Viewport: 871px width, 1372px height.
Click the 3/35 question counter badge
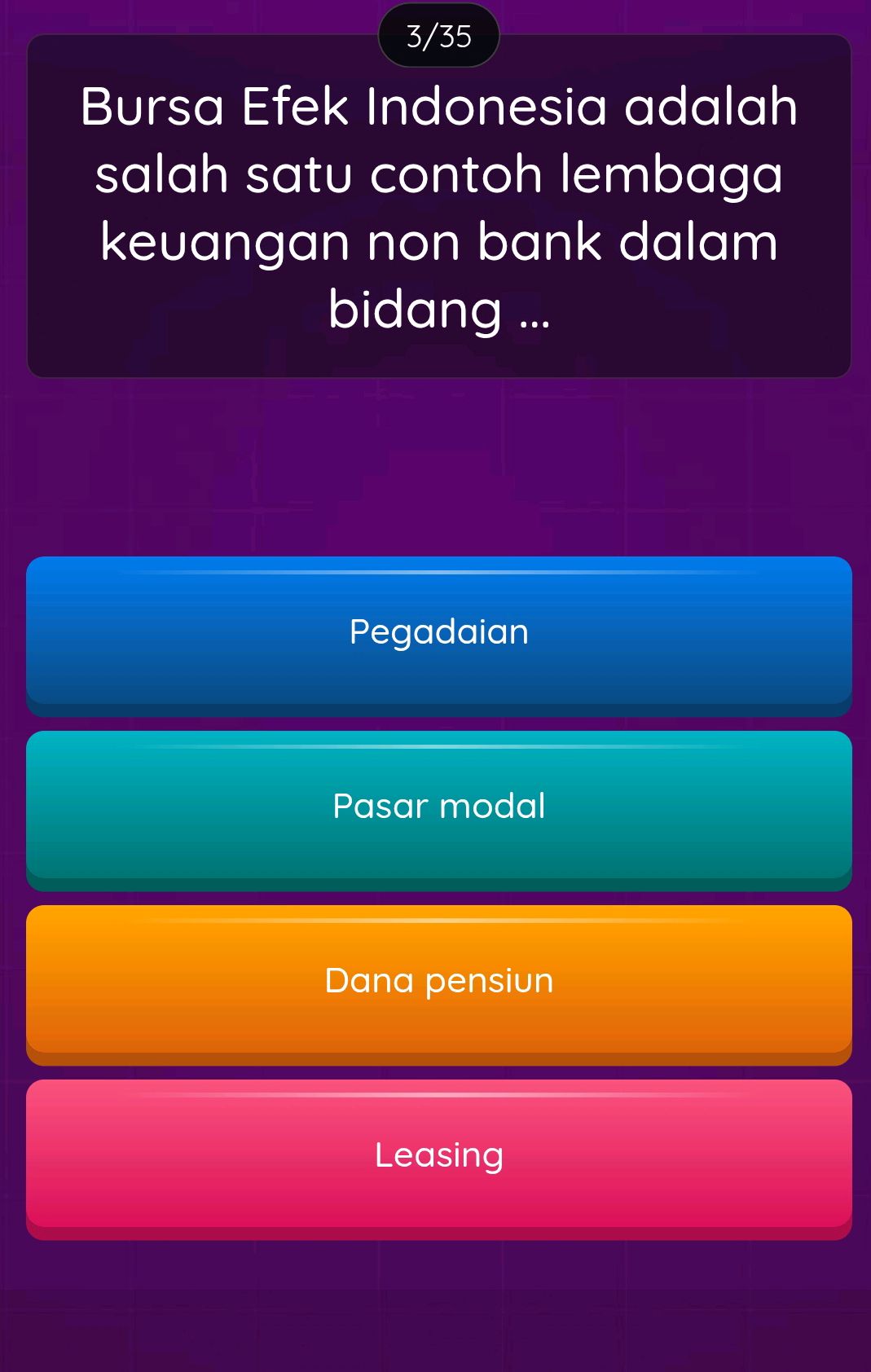[438, 34]
